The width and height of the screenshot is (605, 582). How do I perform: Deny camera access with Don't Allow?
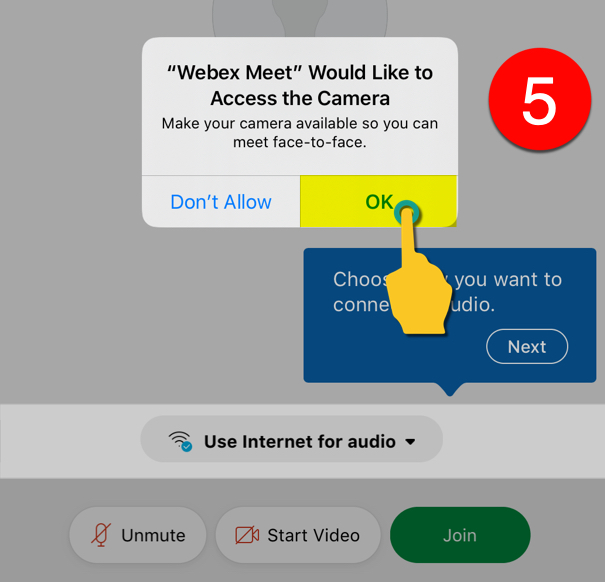coord(221,202)
